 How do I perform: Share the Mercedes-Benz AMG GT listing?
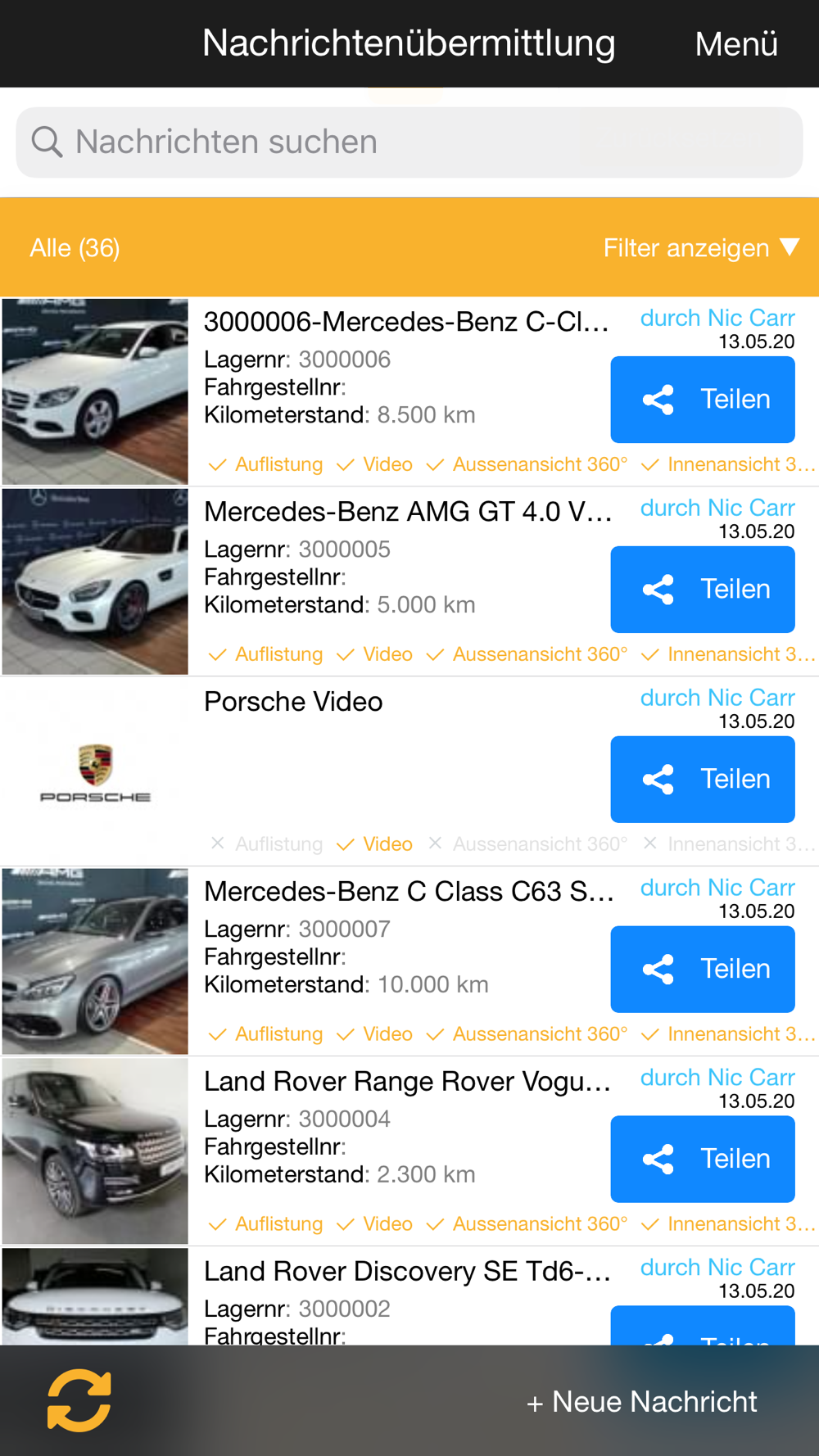703,590
